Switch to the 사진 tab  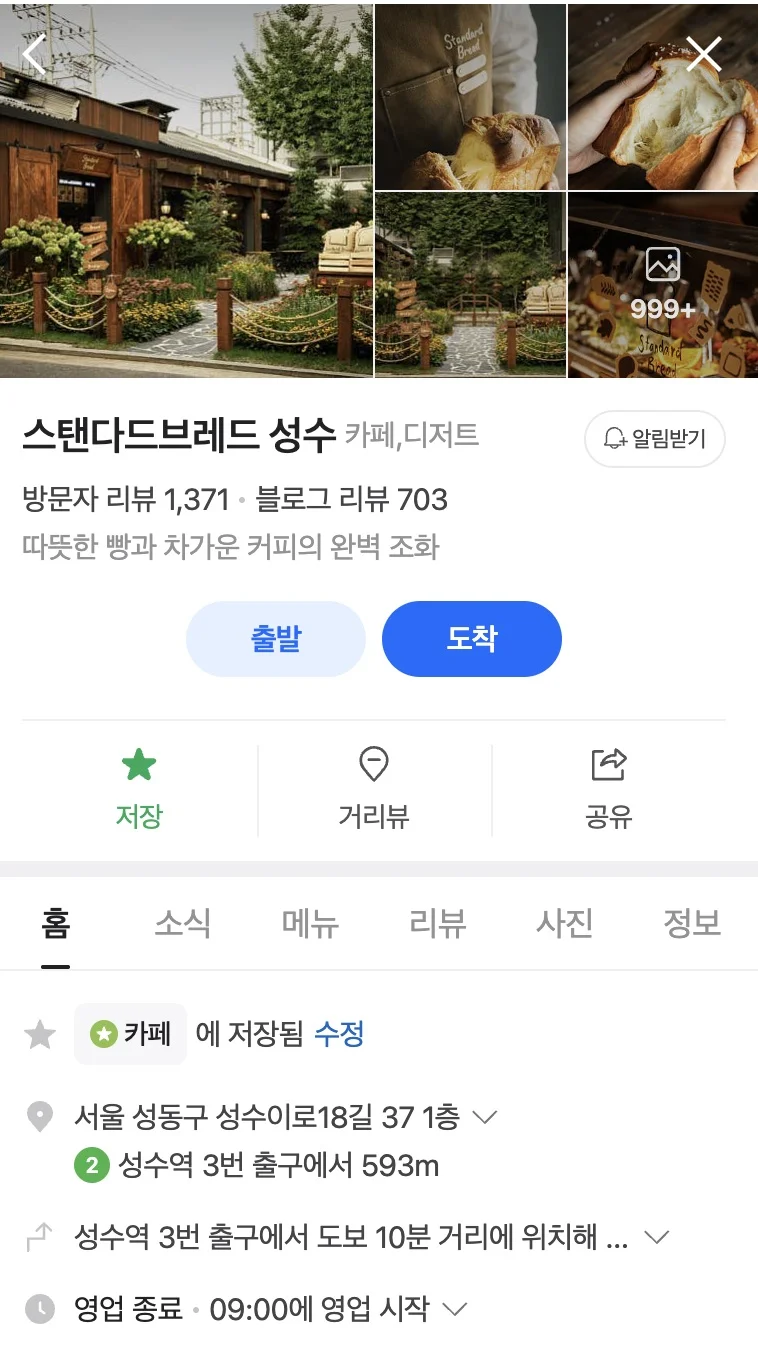565,923
